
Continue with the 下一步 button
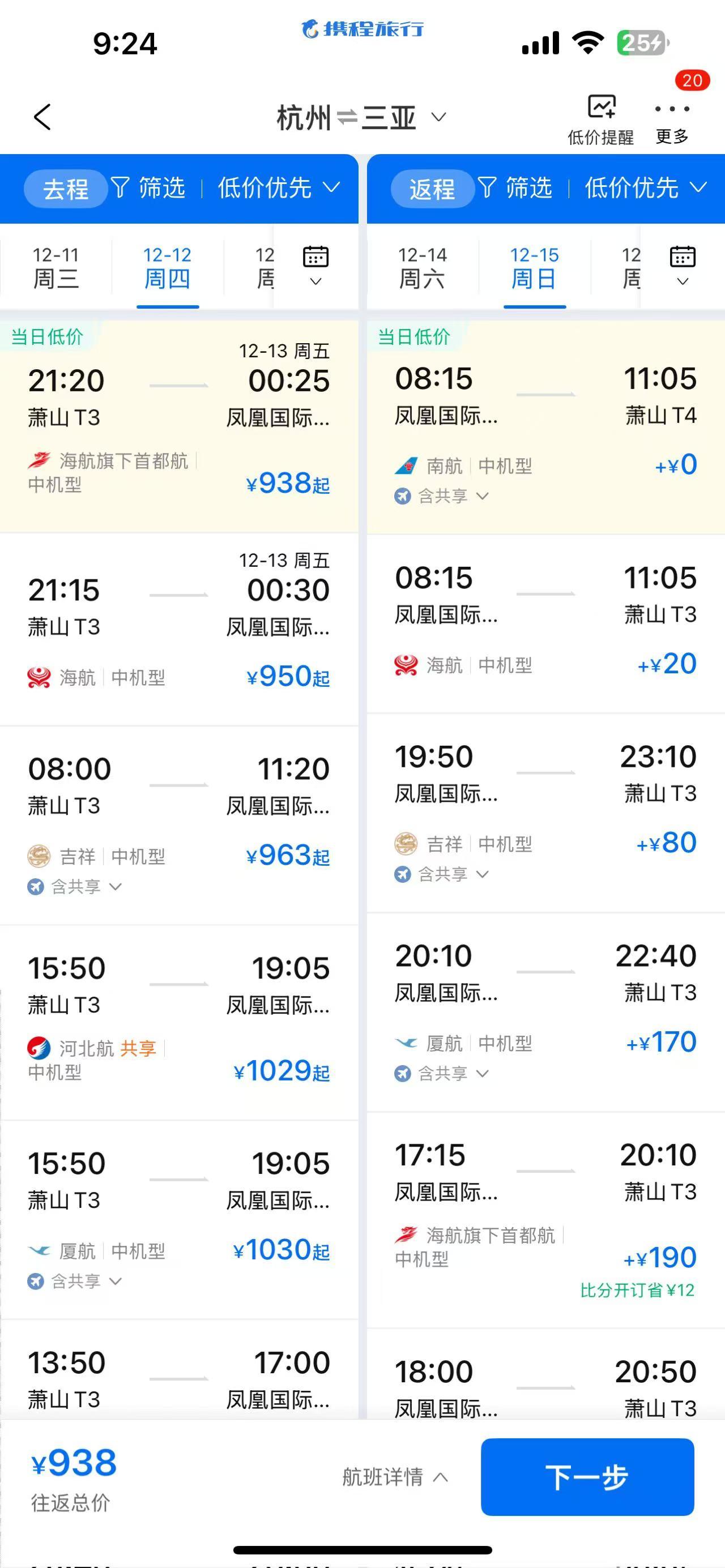coord(587,1477)
